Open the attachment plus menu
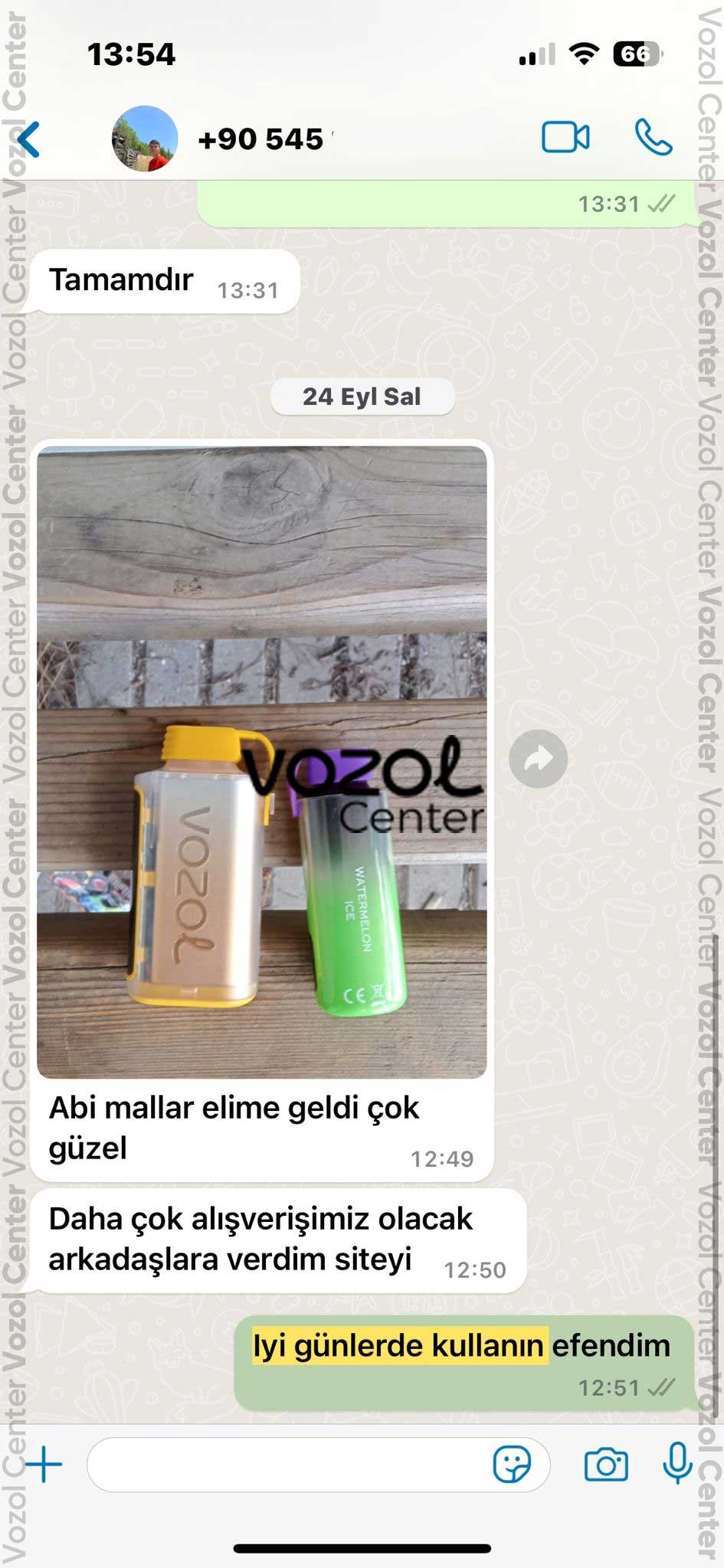This screenshot has width=724, height=1568. [44, 1465]
